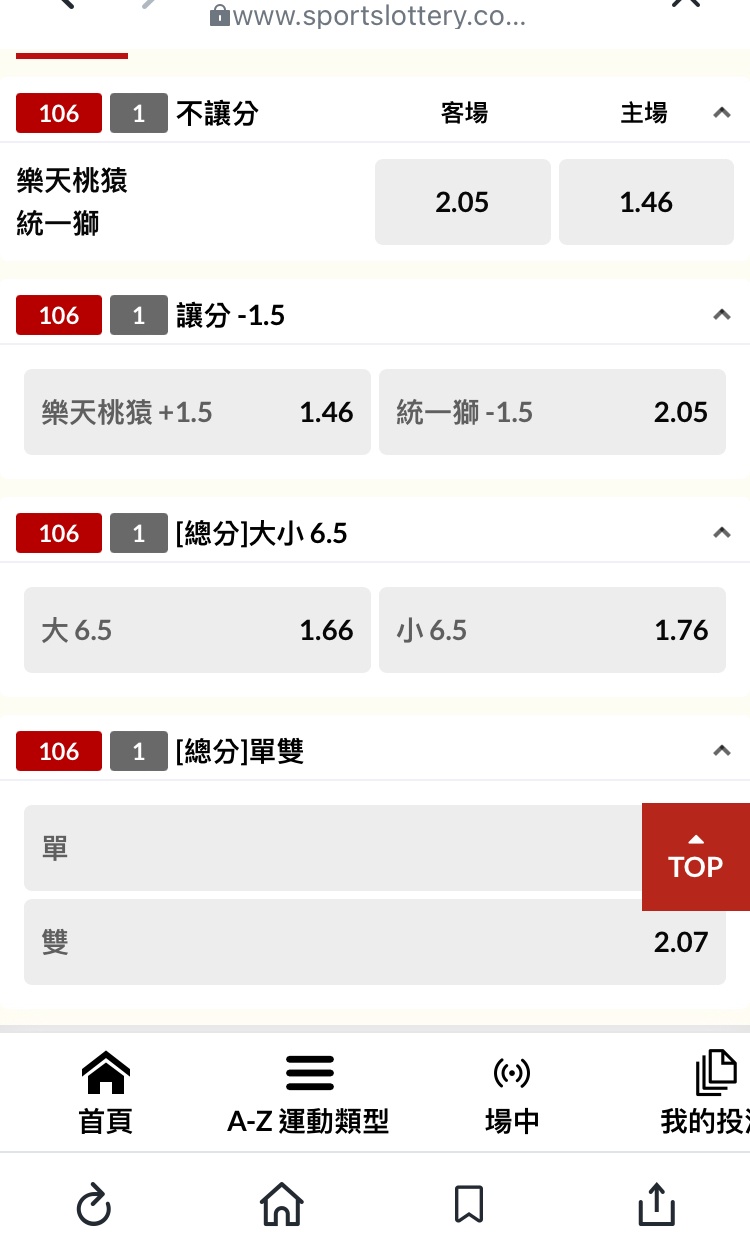Viewport: 750px width, 1245px height.
Task: Pick 樂天桃猿 +1.5 handicap bet
Action: tap(197, 412)
